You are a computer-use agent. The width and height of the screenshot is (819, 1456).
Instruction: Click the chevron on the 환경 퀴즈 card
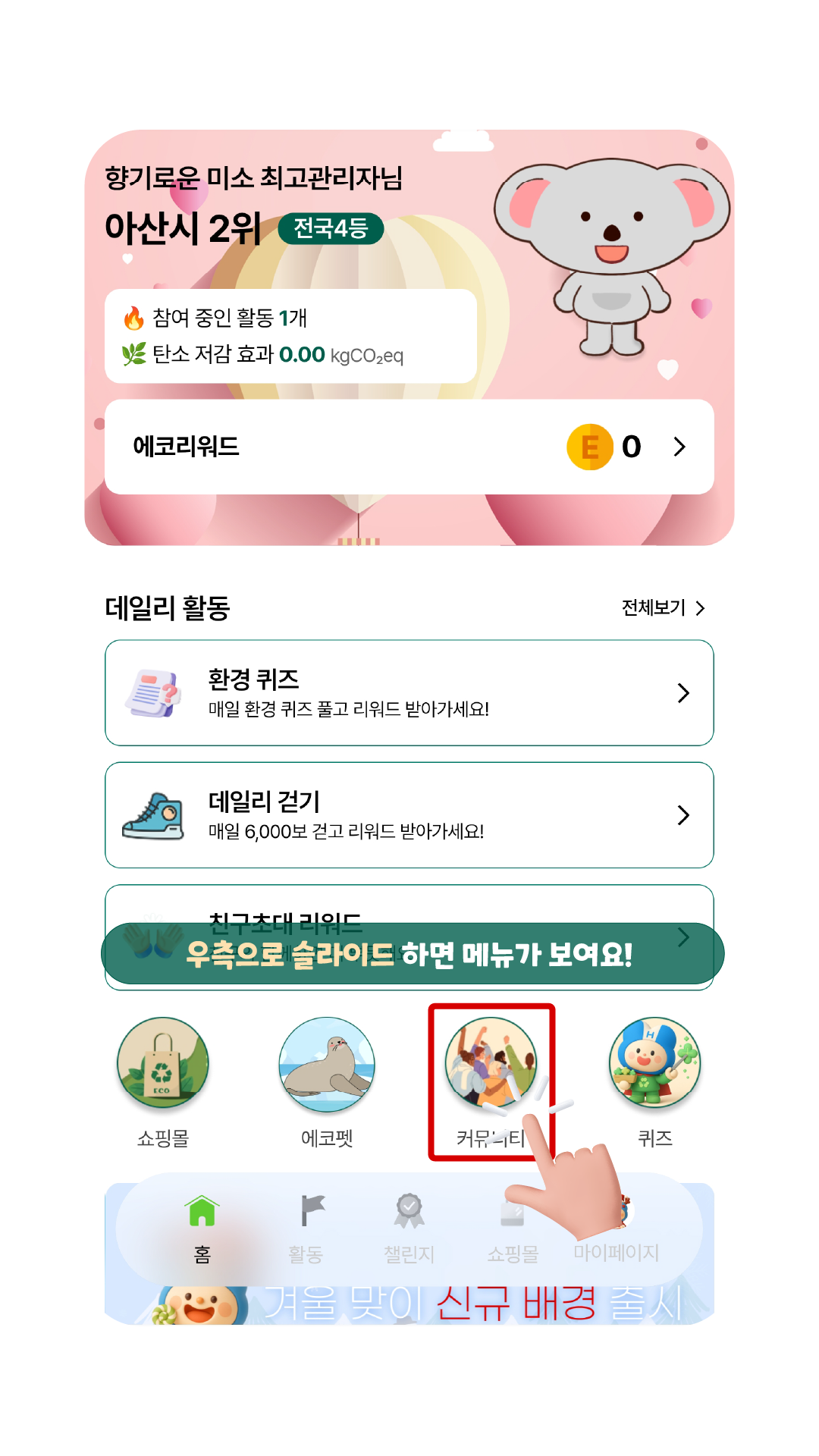click(684, 692)
